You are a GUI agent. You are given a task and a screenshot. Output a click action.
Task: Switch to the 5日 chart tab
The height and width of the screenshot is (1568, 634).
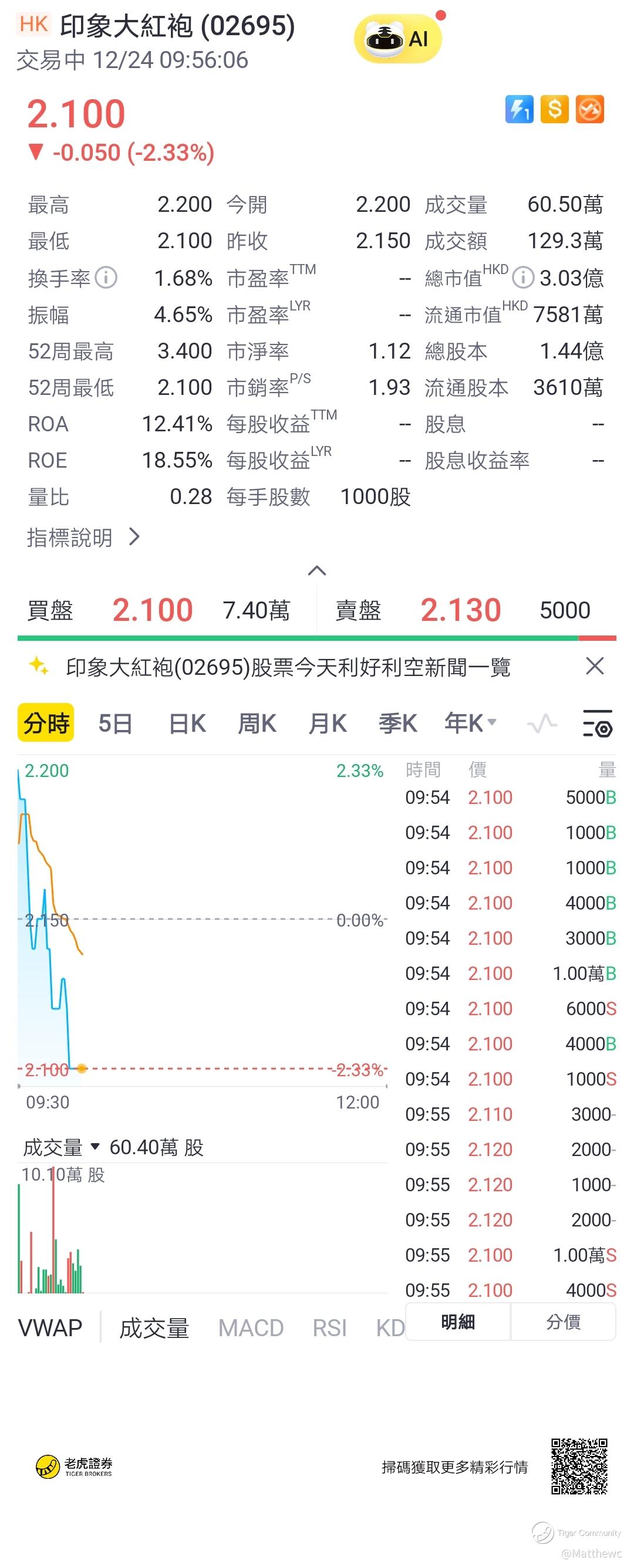(x=115, y=724)
